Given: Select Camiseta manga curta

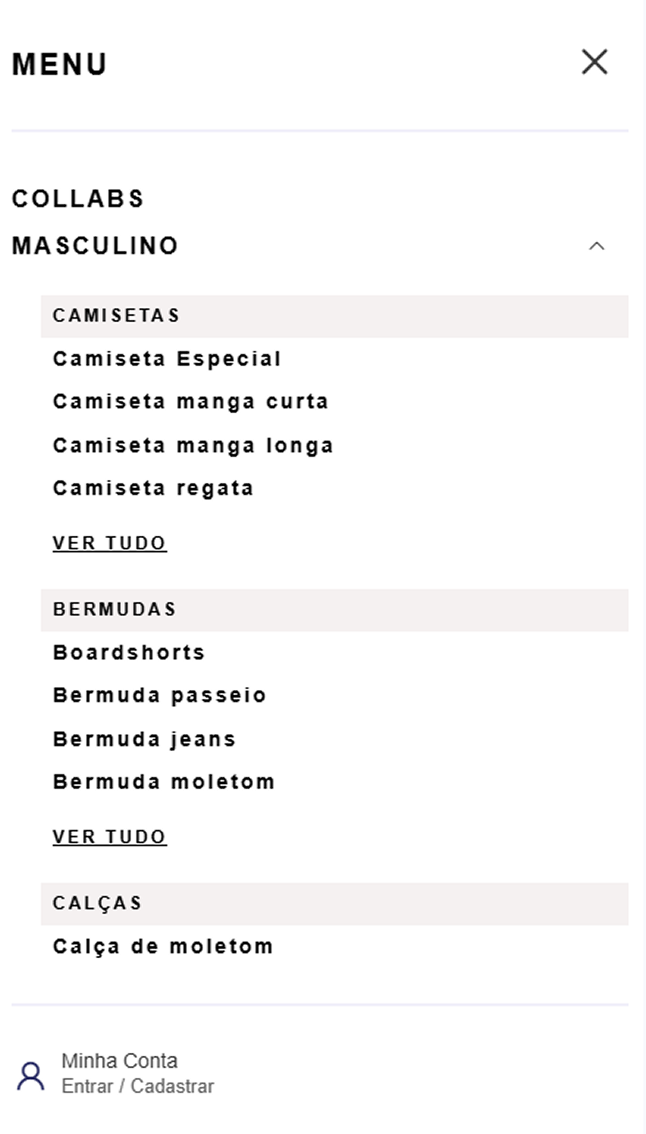Looking at the screenshot, I should click(x=190, y=402).
